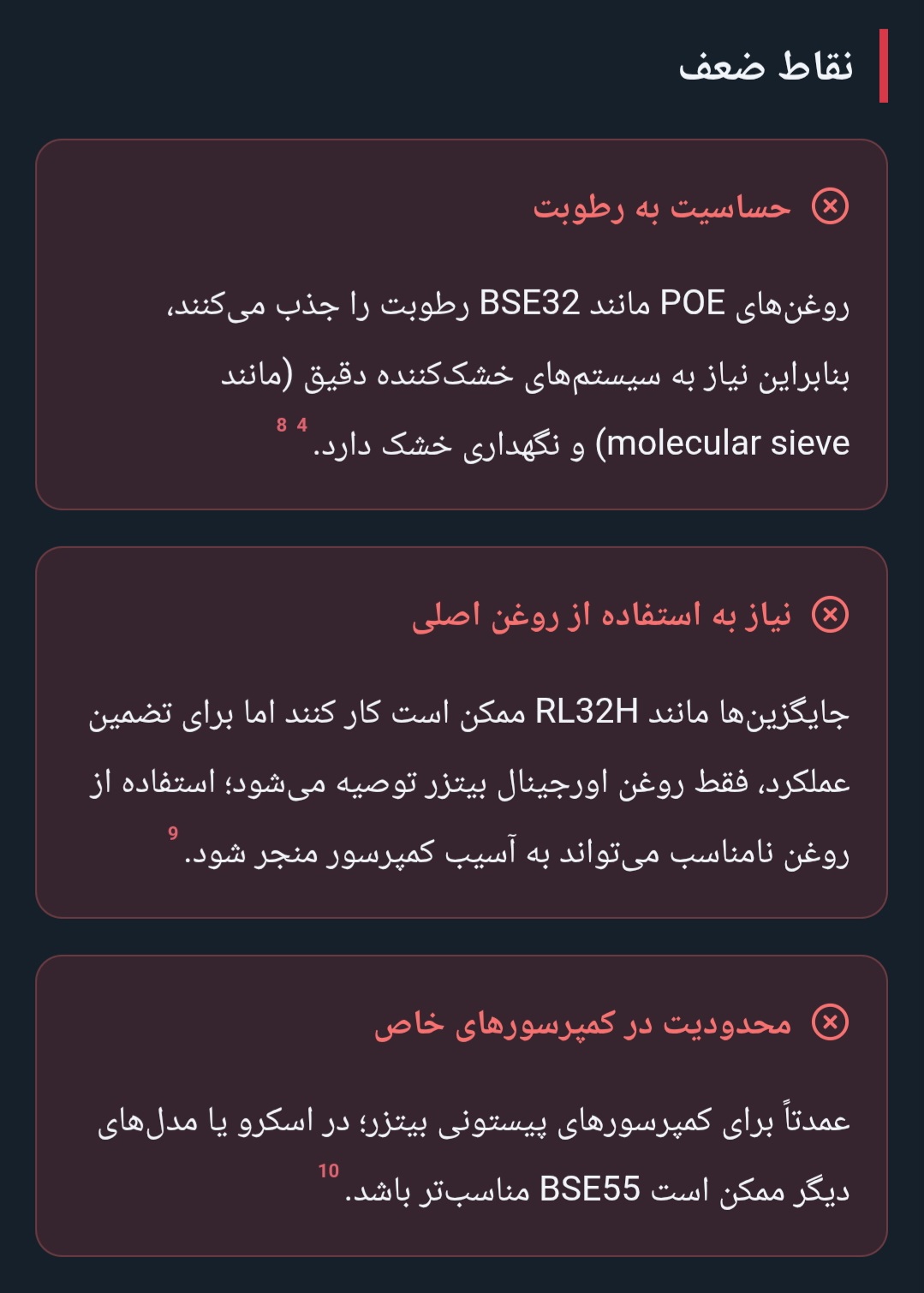Image resolution: width=924 pixels, height=1293 pixels.
Task: Open citation 4 after molecular sieve text
Action: pos(302,425)
